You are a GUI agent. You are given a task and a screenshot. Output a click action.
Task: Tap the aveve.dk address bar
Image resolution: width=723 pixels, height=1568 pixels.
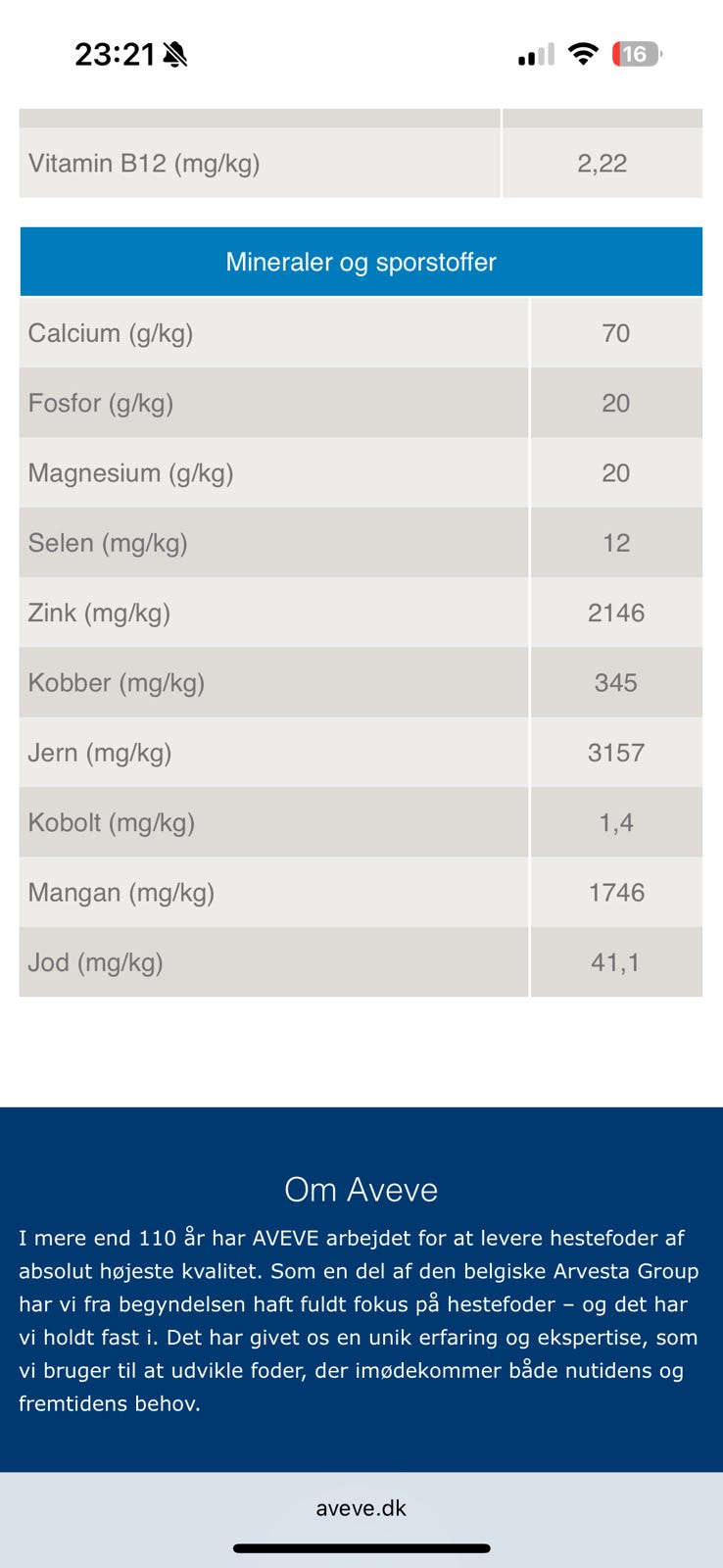tap(361, 1508)
